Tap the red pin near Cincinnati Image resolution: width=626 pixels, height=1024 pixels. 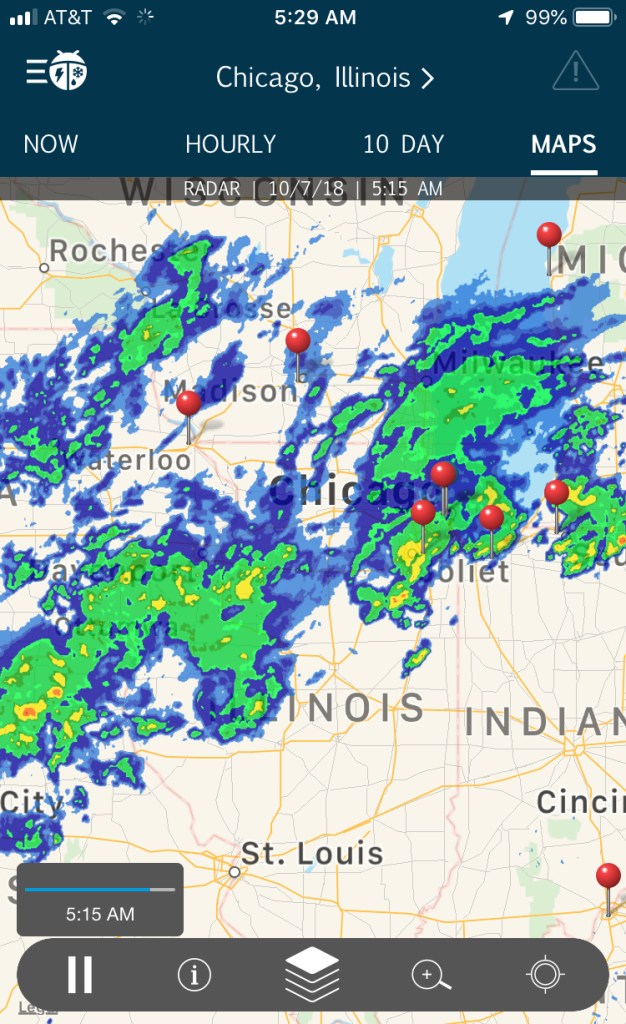[x=608, y=877]
